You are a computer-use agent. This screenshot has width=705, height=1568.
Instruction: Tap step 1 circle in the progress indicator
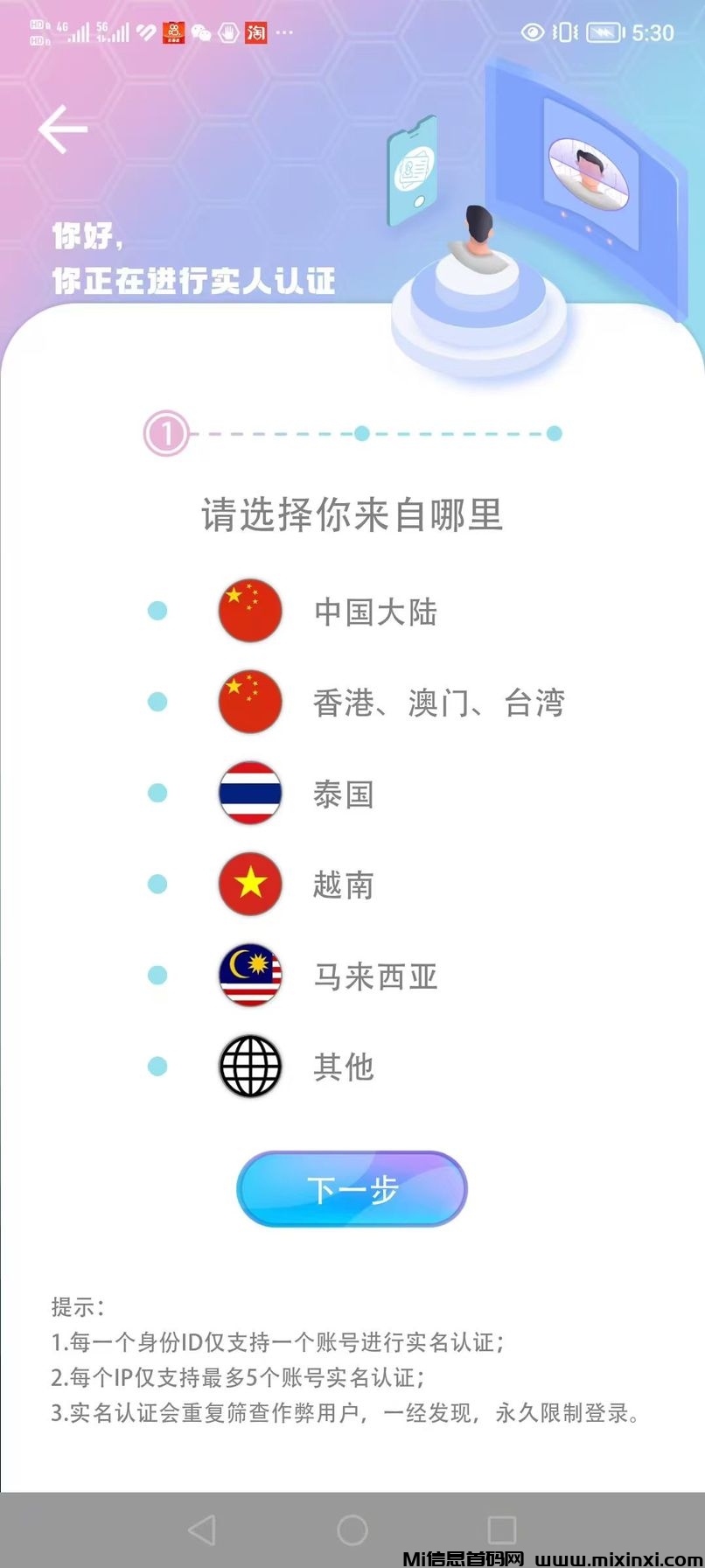(x=167, y=433)
